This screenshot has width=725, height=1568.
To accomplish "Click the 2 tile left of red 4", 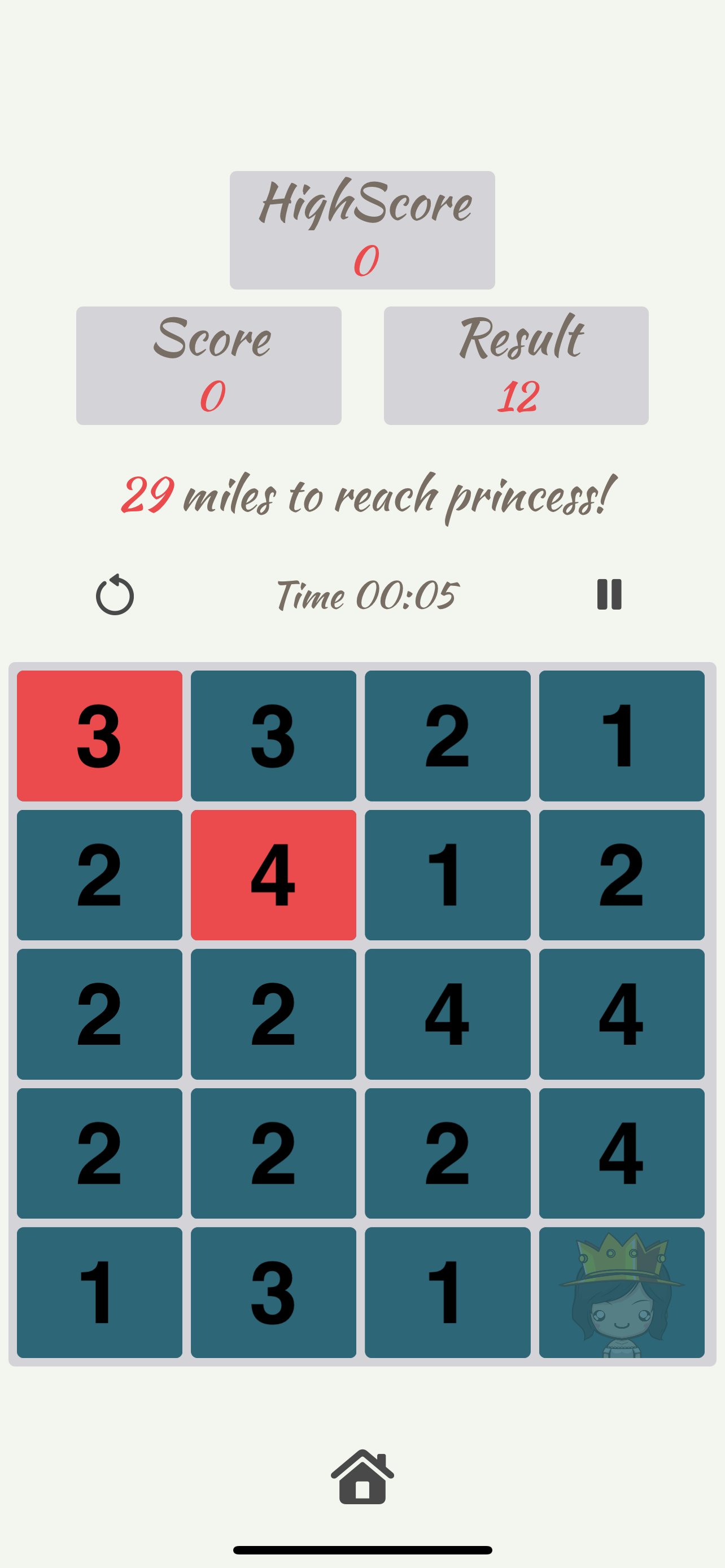I will point(99,874).
